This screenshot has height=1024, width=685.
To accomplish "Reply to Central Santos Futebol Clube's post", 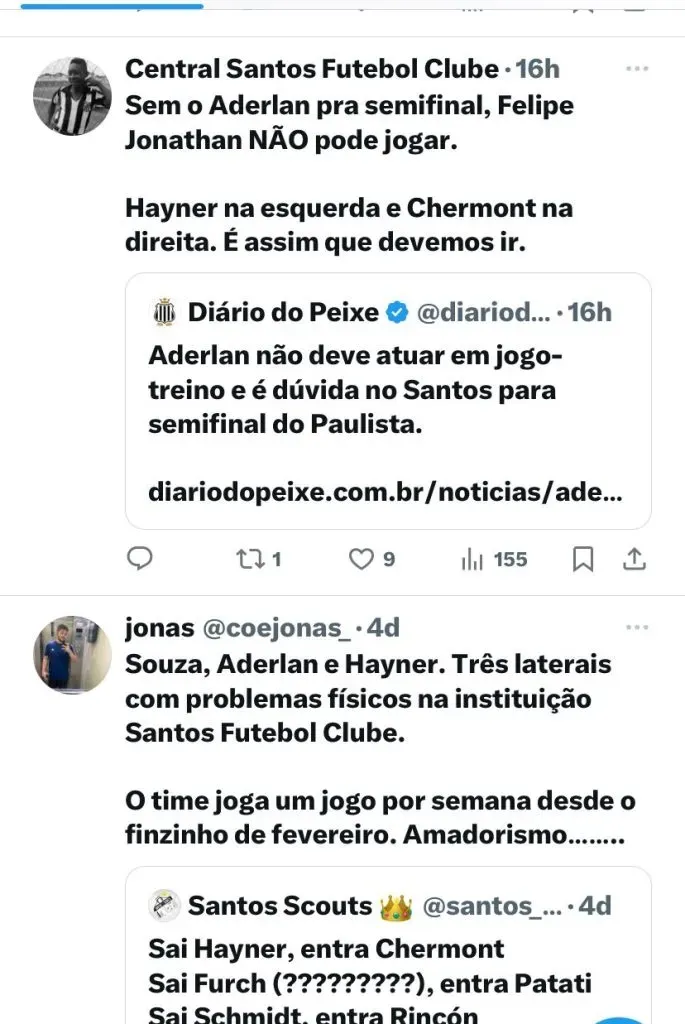I will point(141,559).
